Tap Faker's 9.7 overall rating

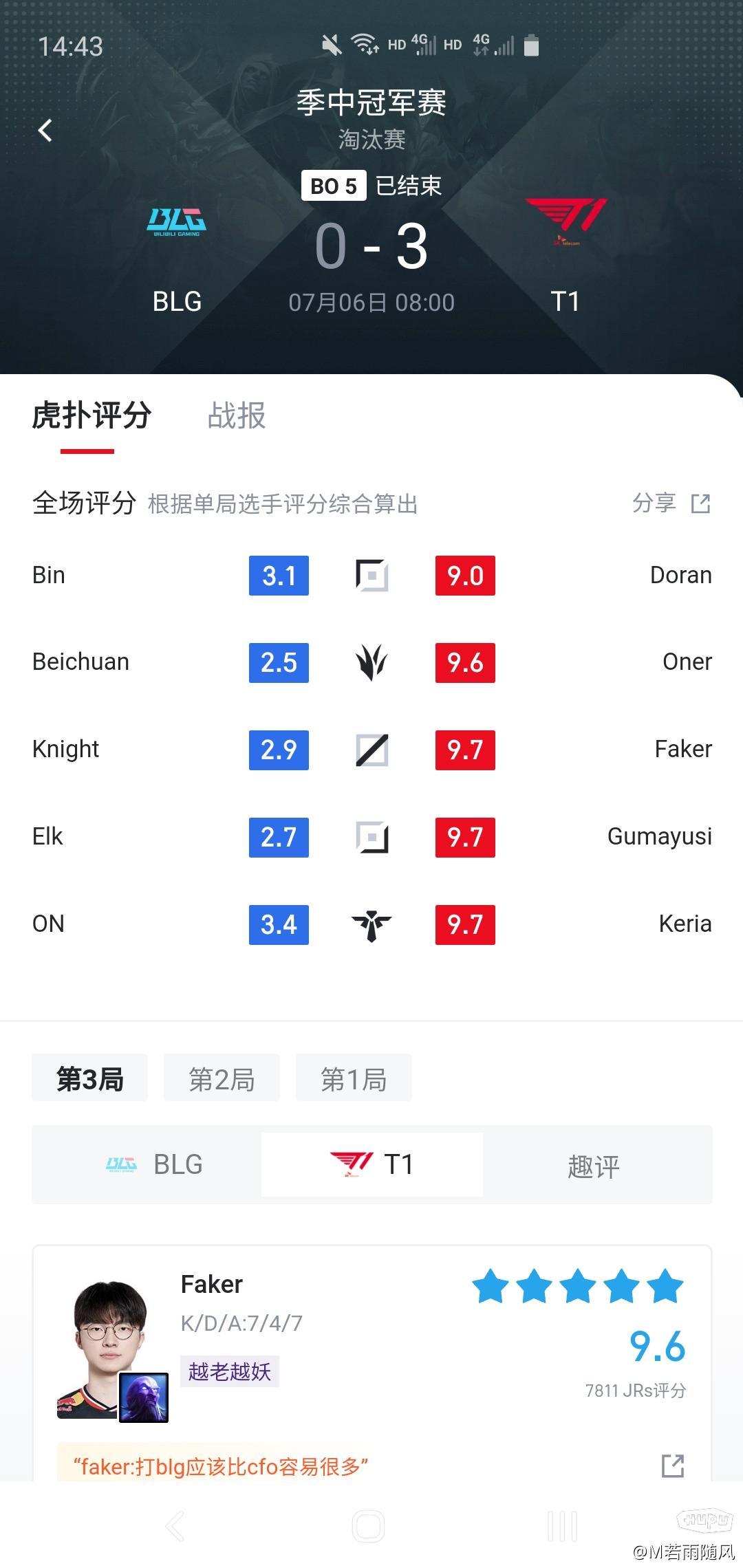click(x=464, y=750)
